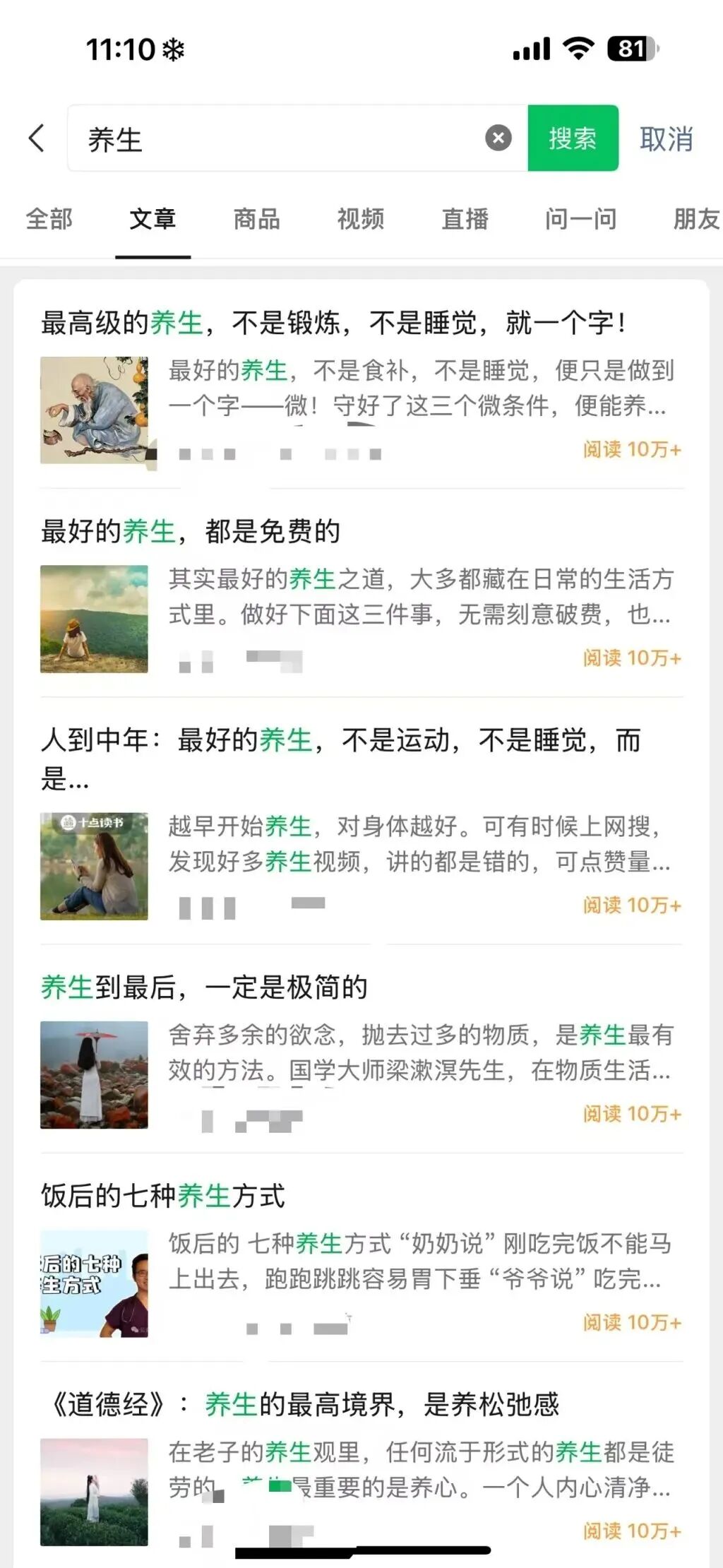Open the 饭后的七种养生方式 article
723x1568 pixels.
coord(163,1196)
